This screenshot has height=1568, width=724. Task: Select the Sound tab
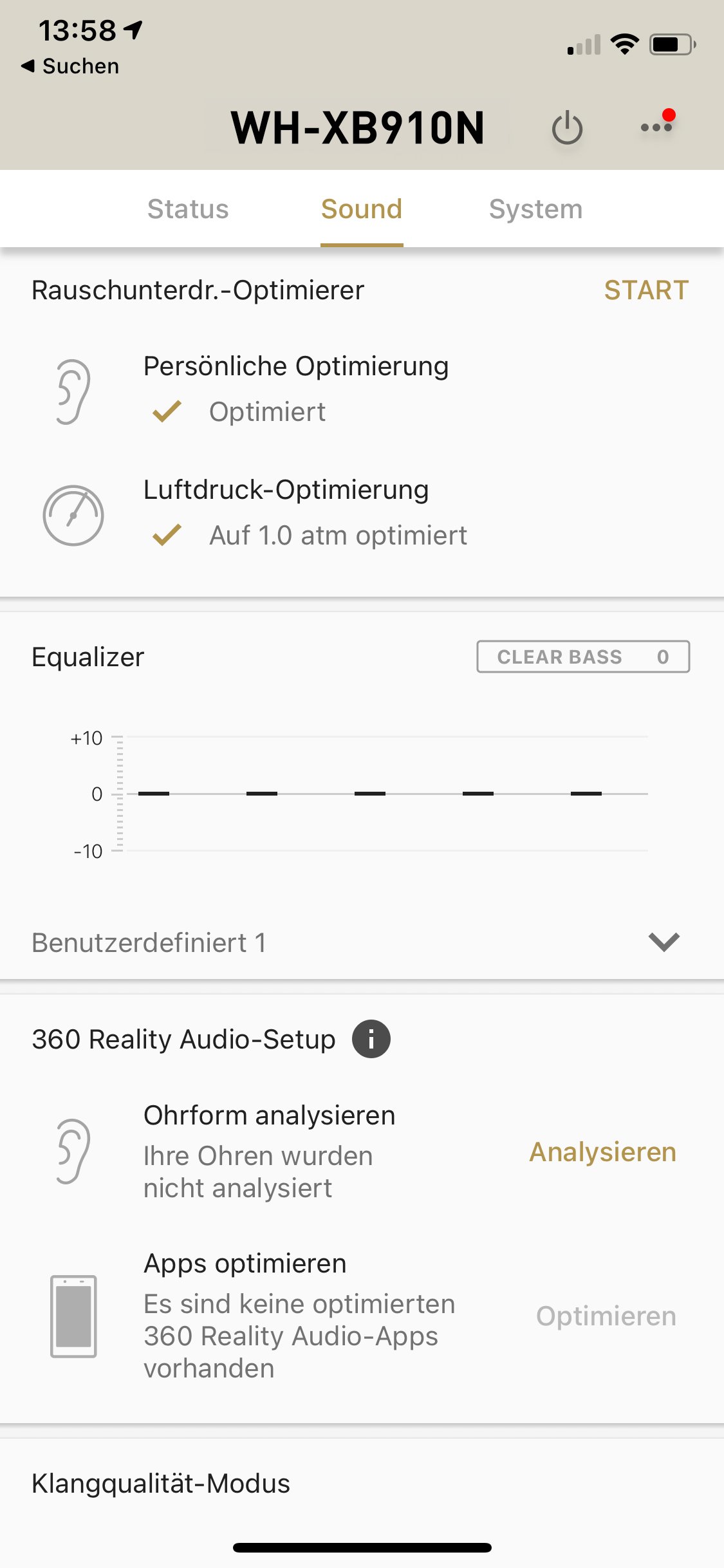click(362, 209)
